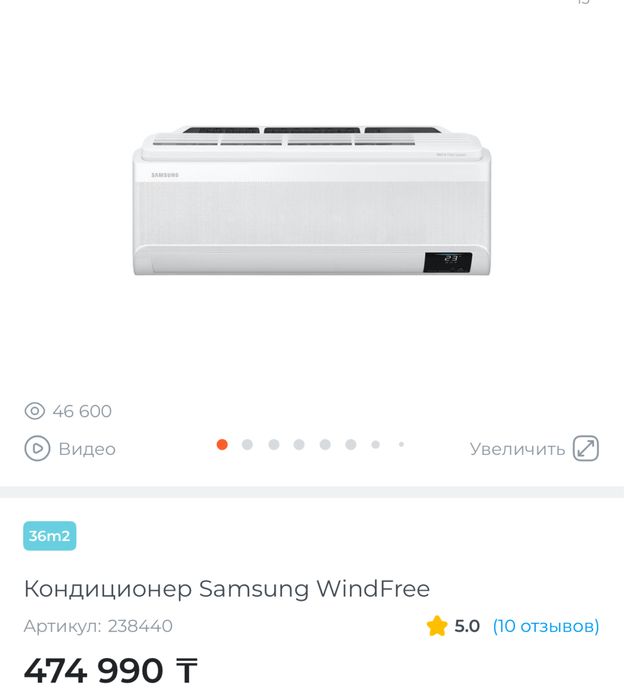Jump to the second image dot

(x=247, y=445)
